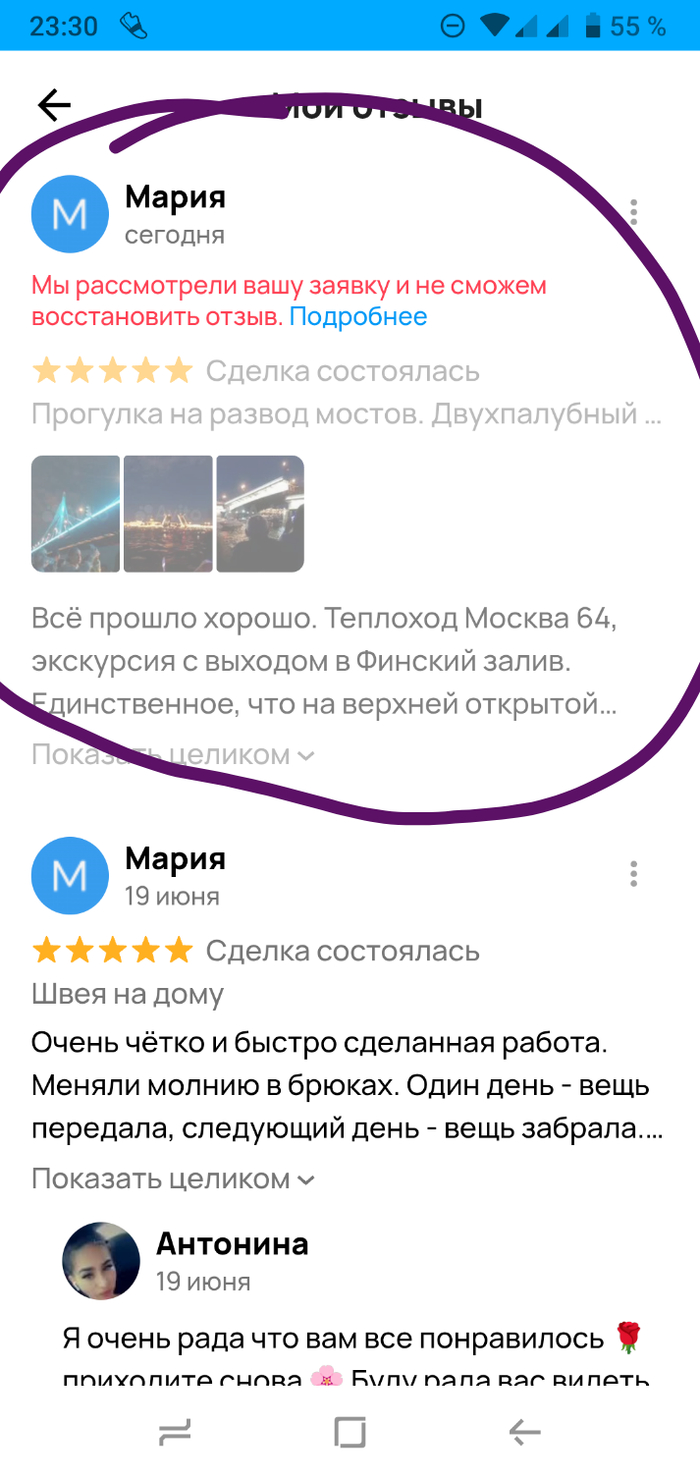This screenshot has height=1479, width=700.
Task: Go back using the top-left arrow
Action: (54, 105)
